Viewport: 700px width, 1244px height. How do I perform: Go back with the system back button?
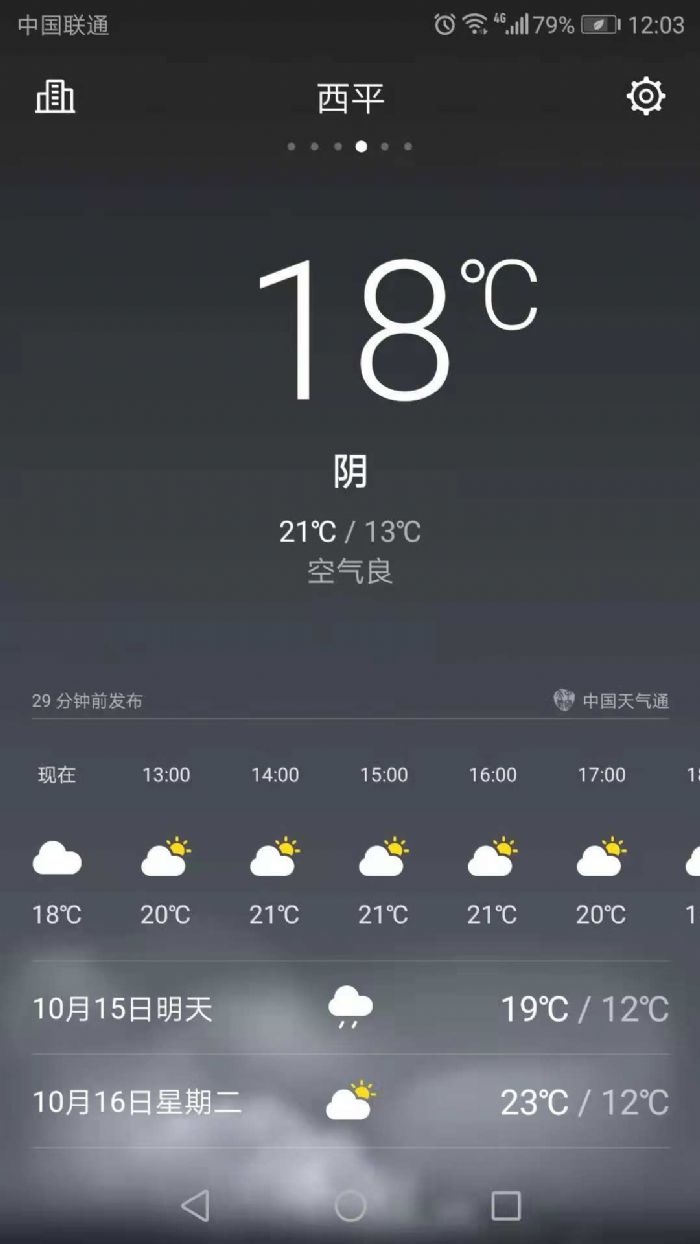point(195,1205)
